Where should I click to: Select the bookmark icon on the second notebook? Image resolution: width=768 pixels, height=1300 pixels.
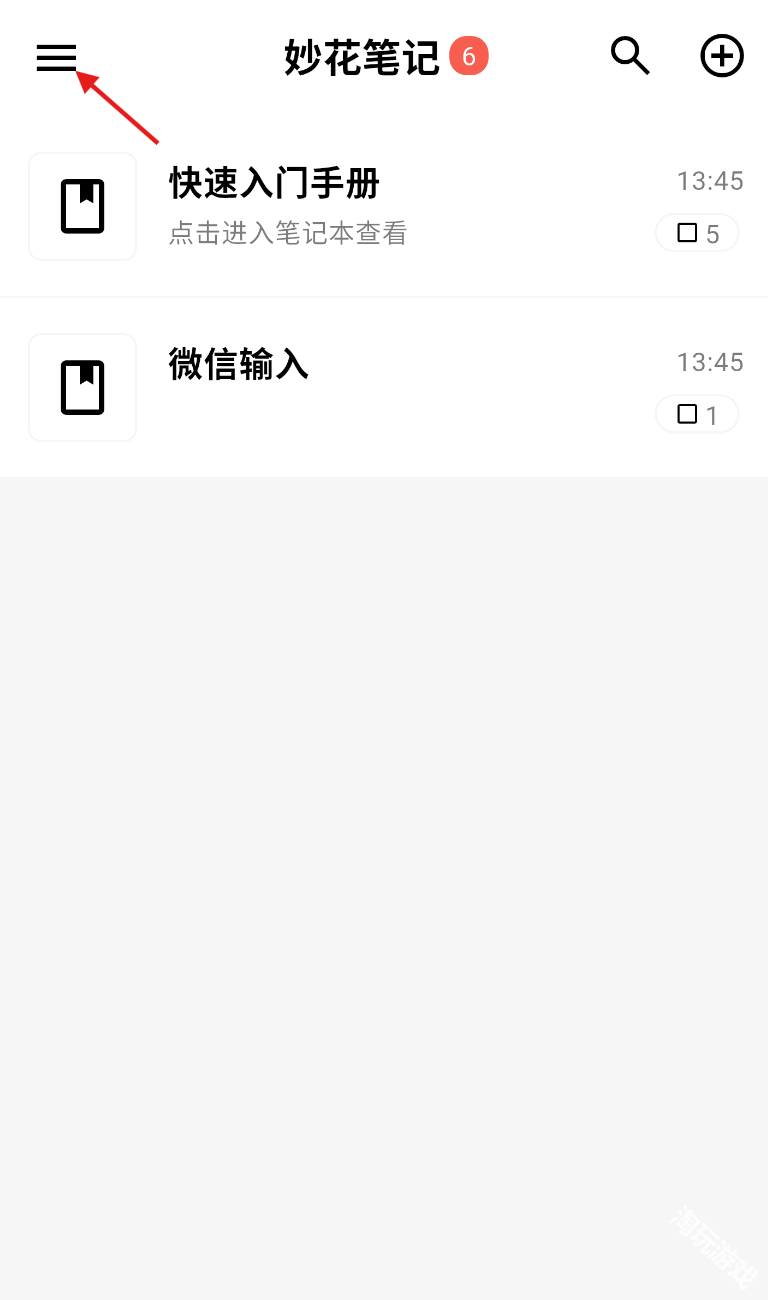[x=83, y=387]
